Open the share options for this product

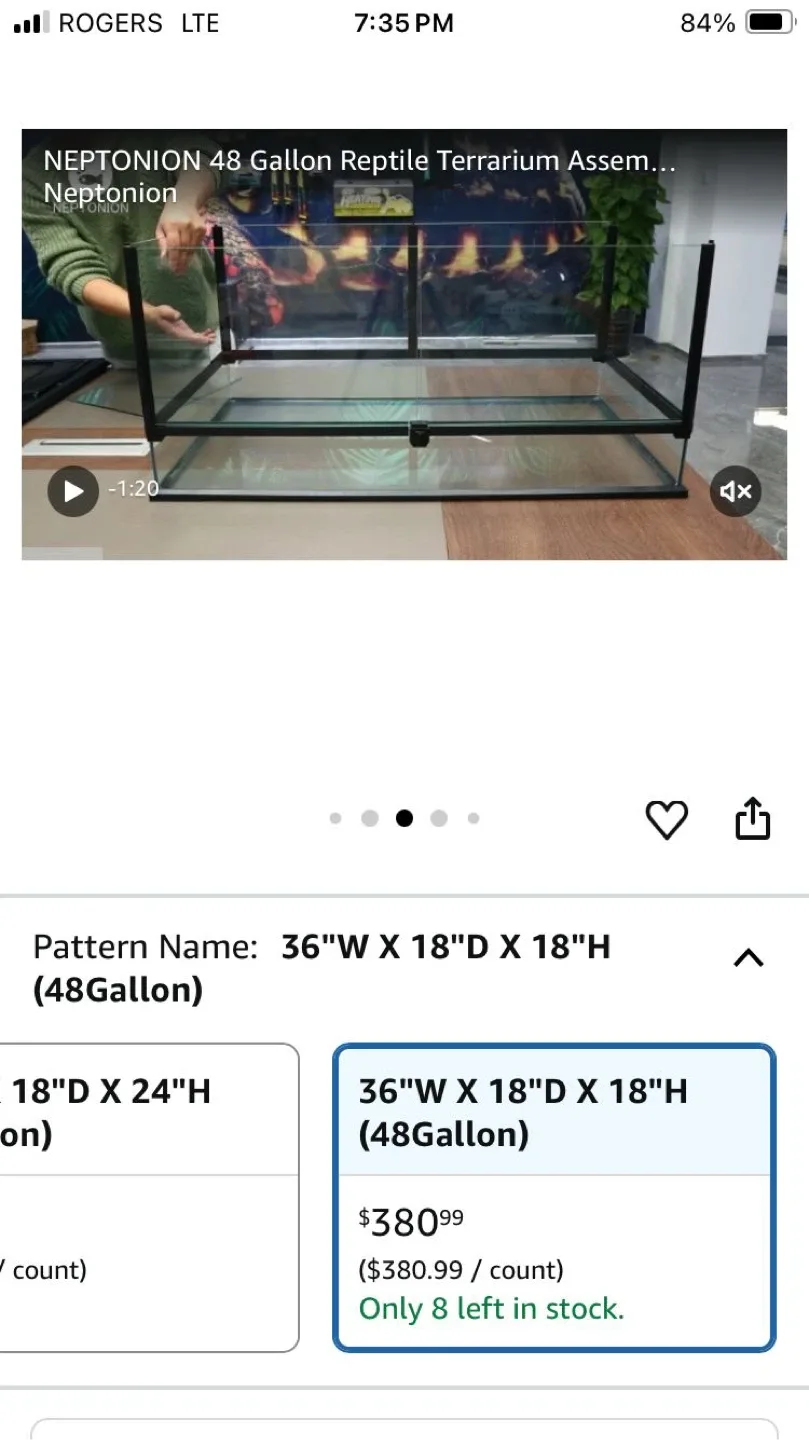point(752,818)
